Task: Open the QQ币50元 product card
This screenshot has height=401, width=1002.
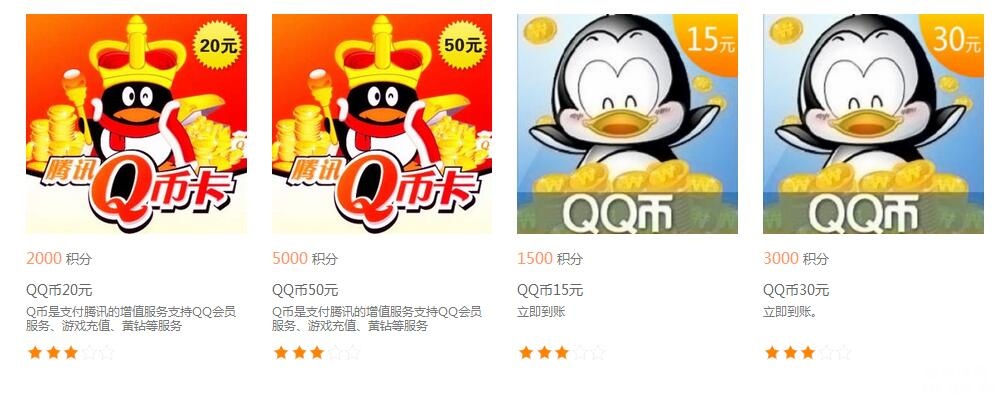Action: pos(381,123)
